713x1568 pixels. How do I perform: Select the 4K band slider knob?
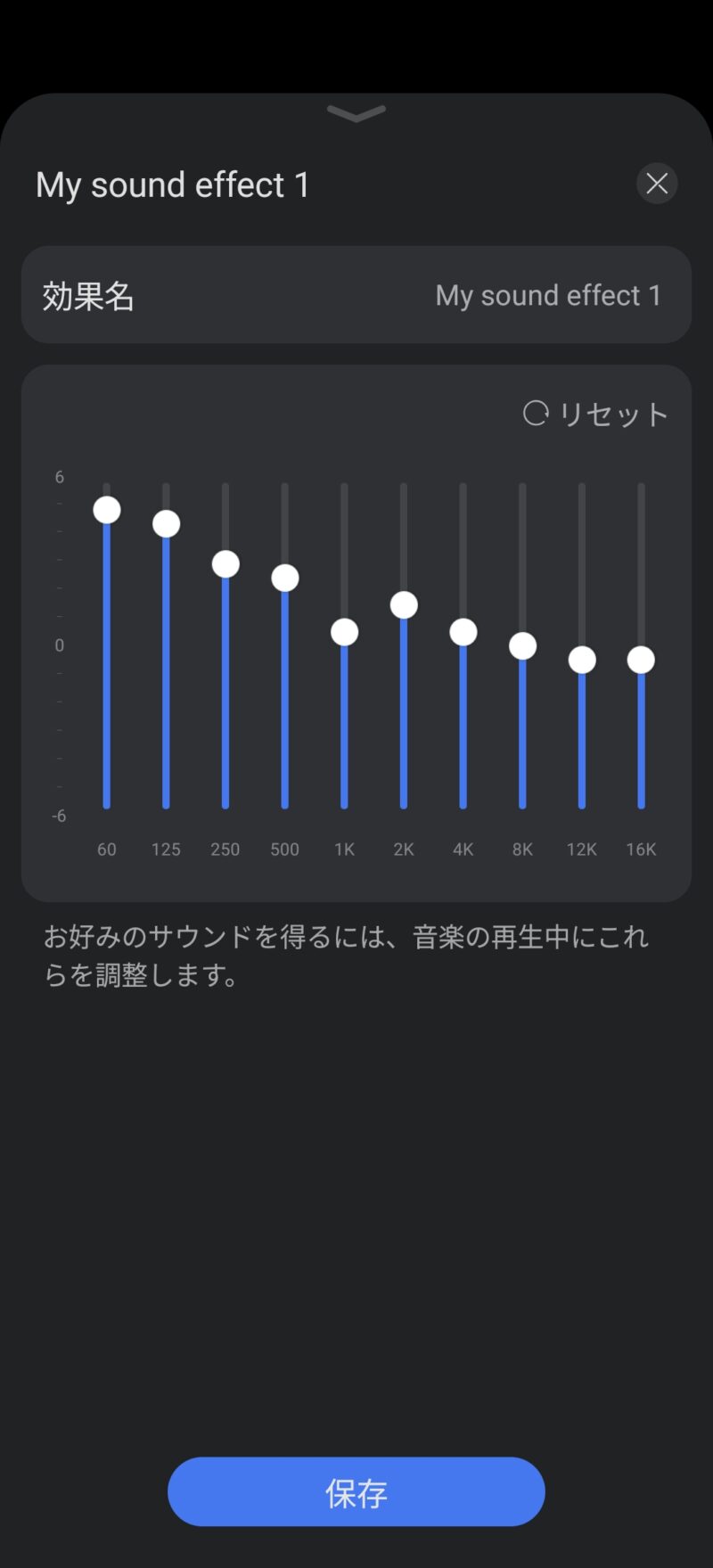click(x=463, y=632)
